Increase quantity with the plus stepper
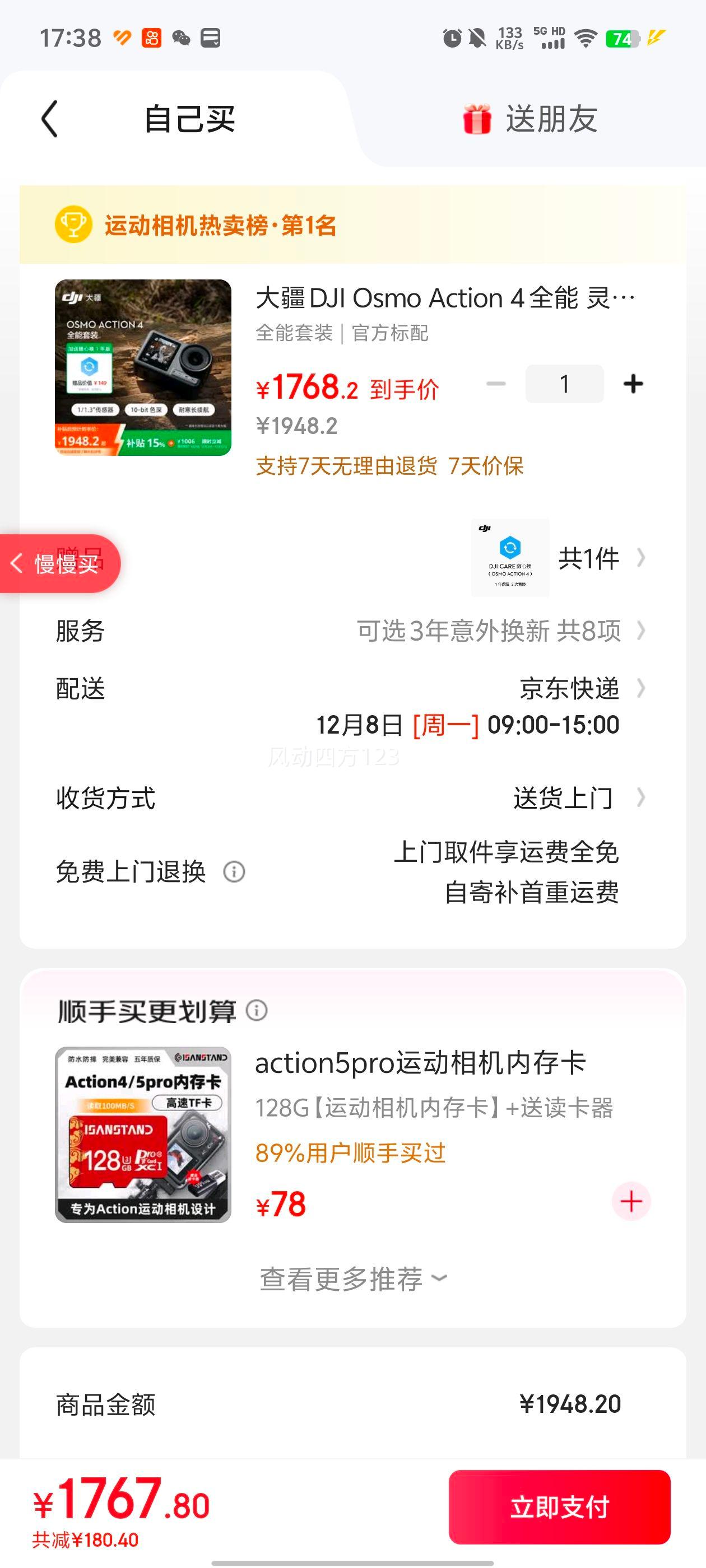This screenshot has width=706, height=1568. [x=634, y=384]
